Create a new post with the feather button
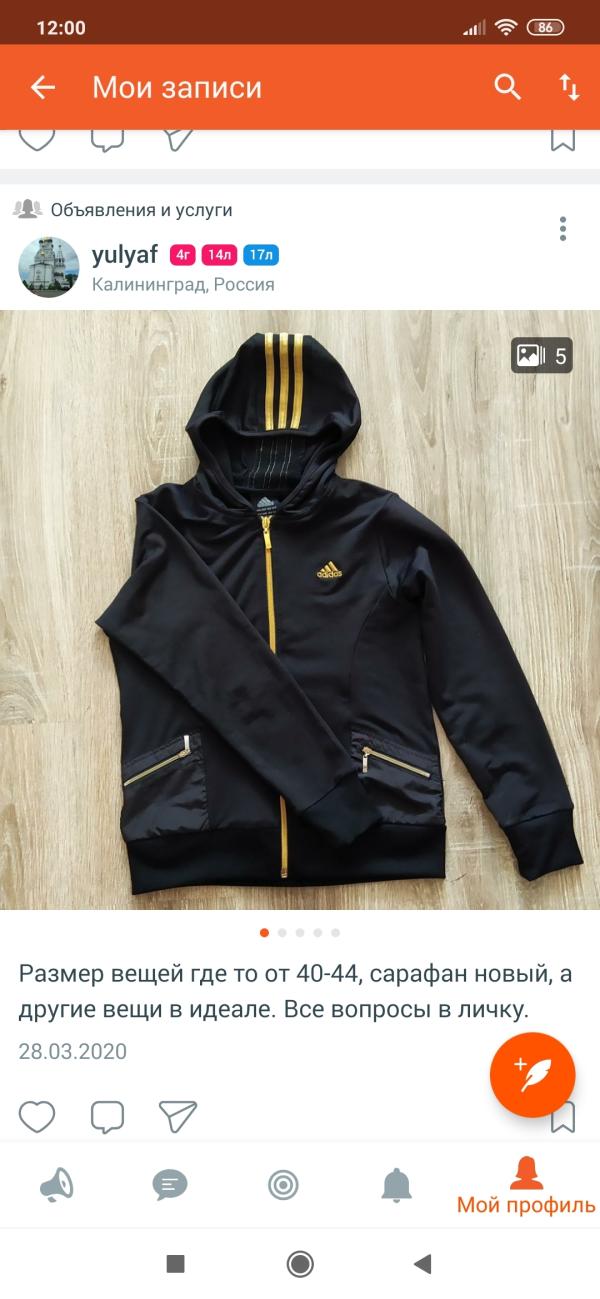The height and width of the screenshot is (1299, 600). pyautogui.click(x=532, y=1074)
